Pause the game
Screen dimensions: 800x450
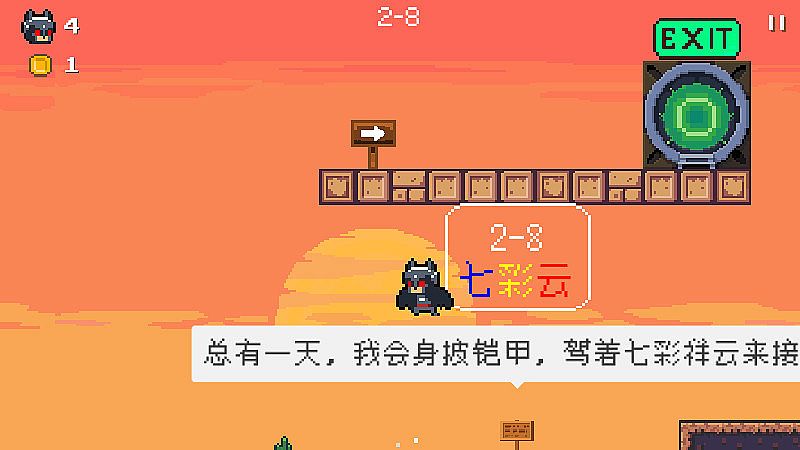(x=776, y=22)
